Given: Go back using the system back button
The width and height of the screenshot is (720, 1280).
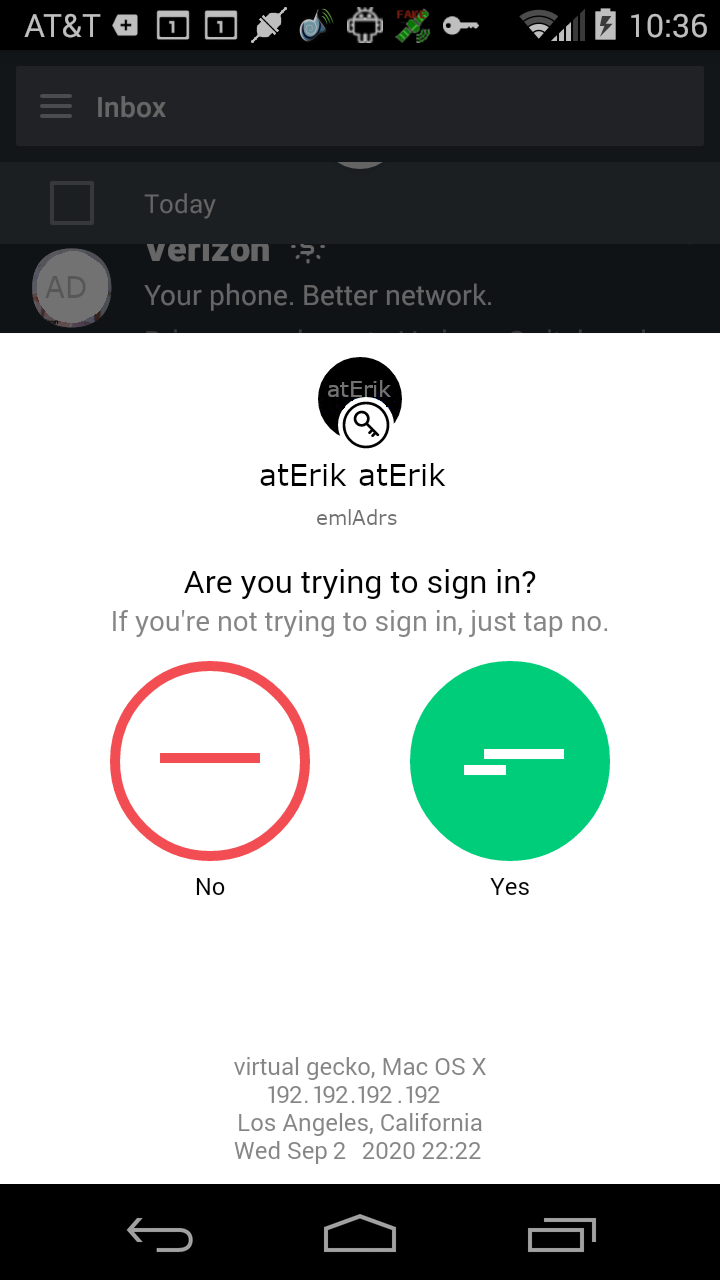Looking at the screenshot, I should click(160, 1235).
